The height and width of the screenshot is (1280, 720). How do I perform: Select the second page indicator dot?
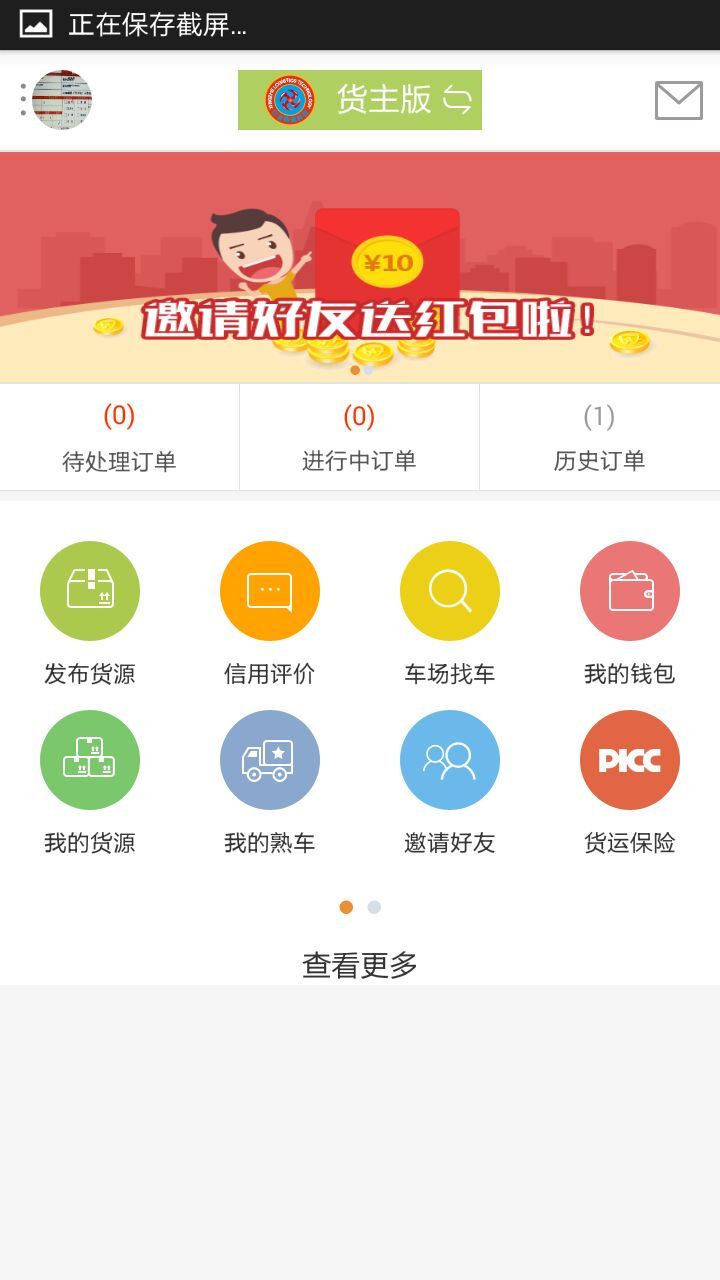click(374, 905)
